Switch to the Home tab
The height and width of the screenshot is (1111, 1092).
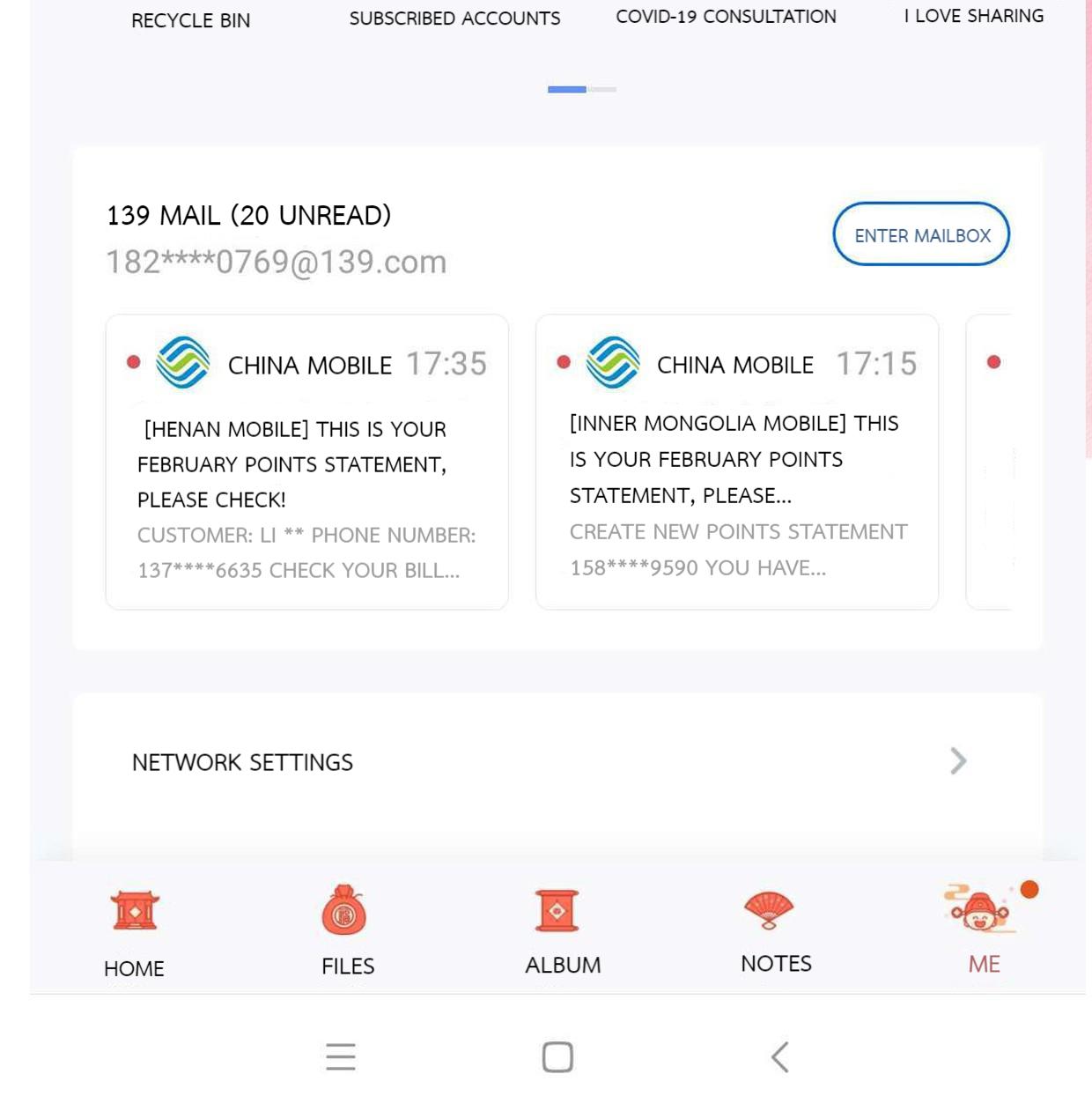(134, 930)
